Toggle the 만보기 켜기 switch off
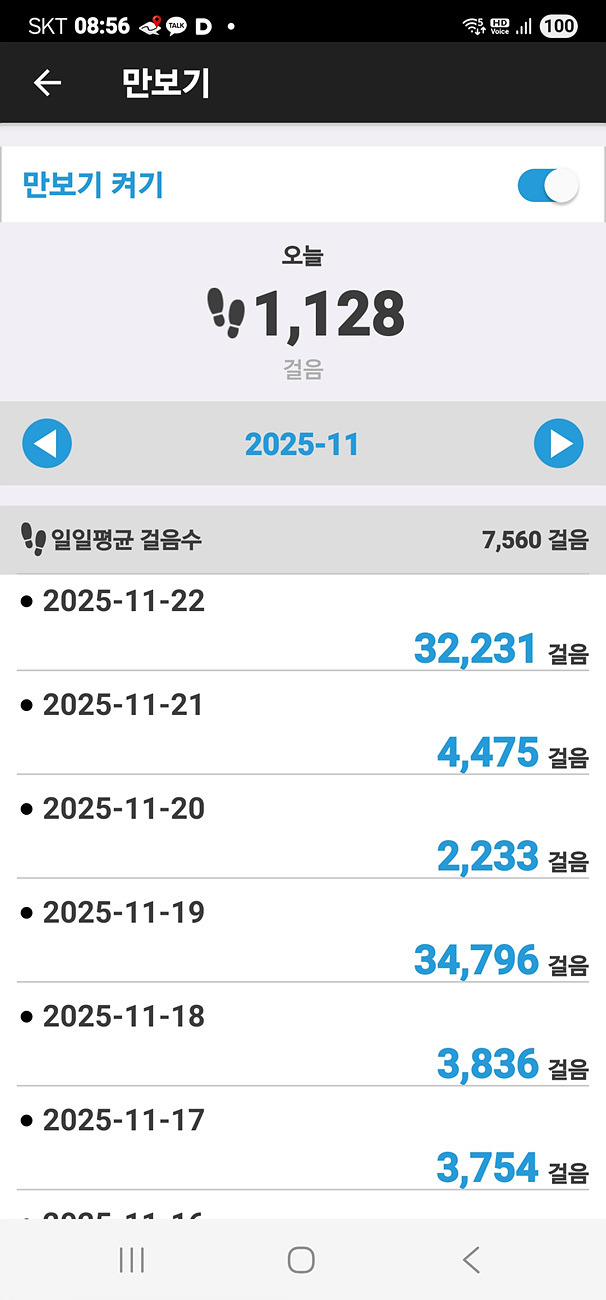Screen dimensions: 606x1300 click(548, 186)
